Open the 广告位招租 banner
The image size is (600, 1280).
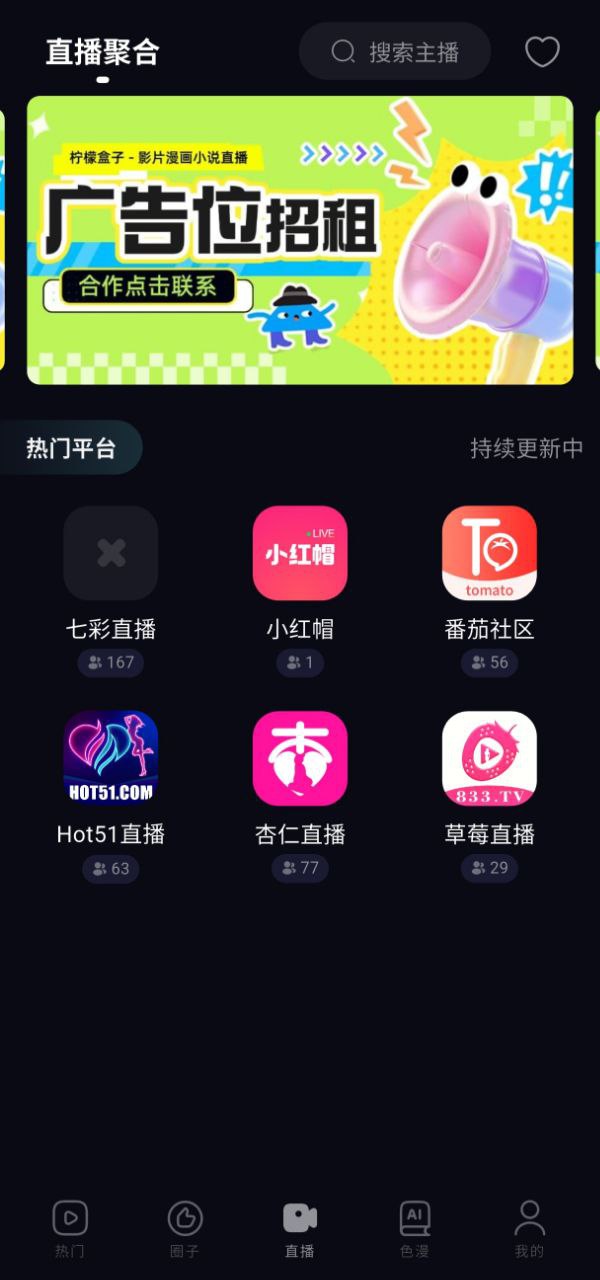click(300, 240)
